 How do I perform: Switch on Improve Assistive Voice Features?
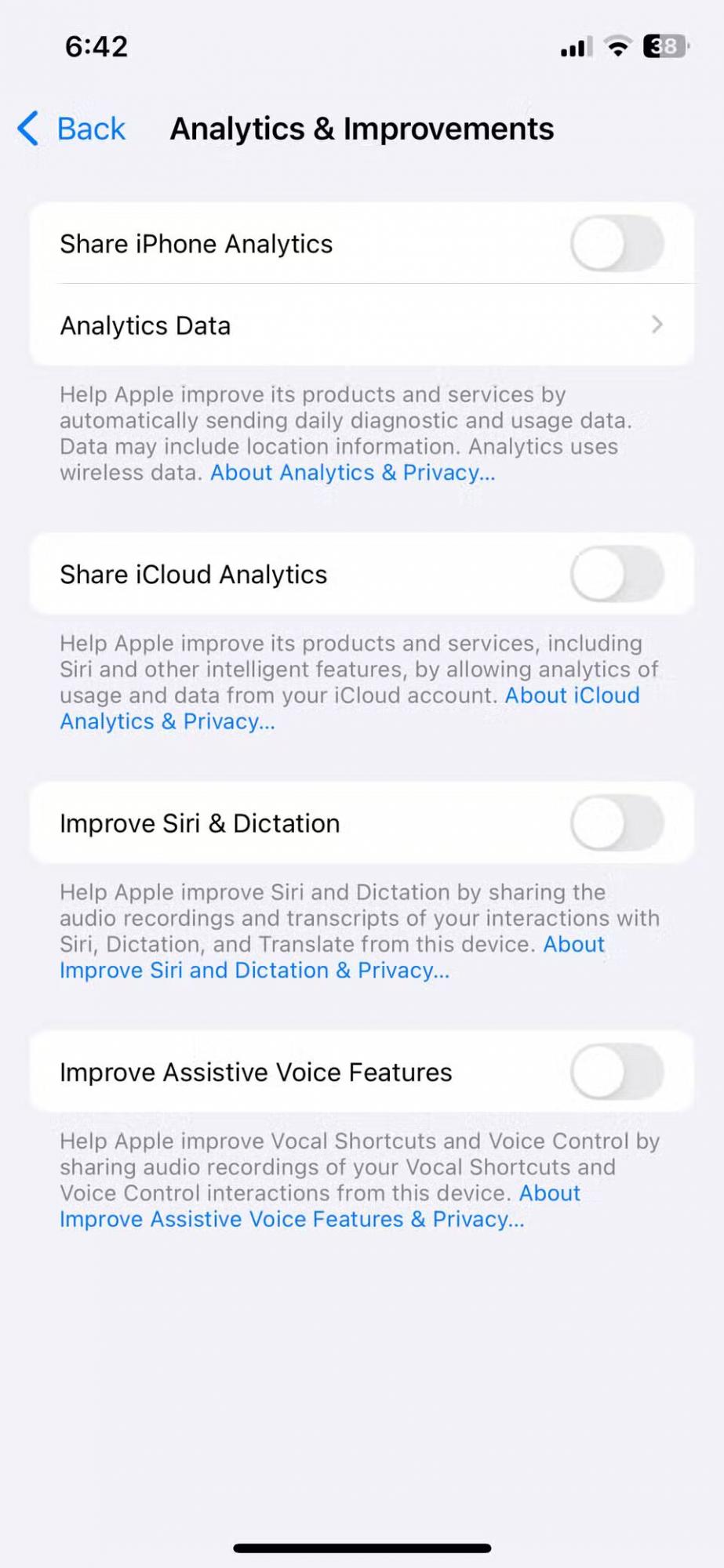click(x=617, y=1073)
